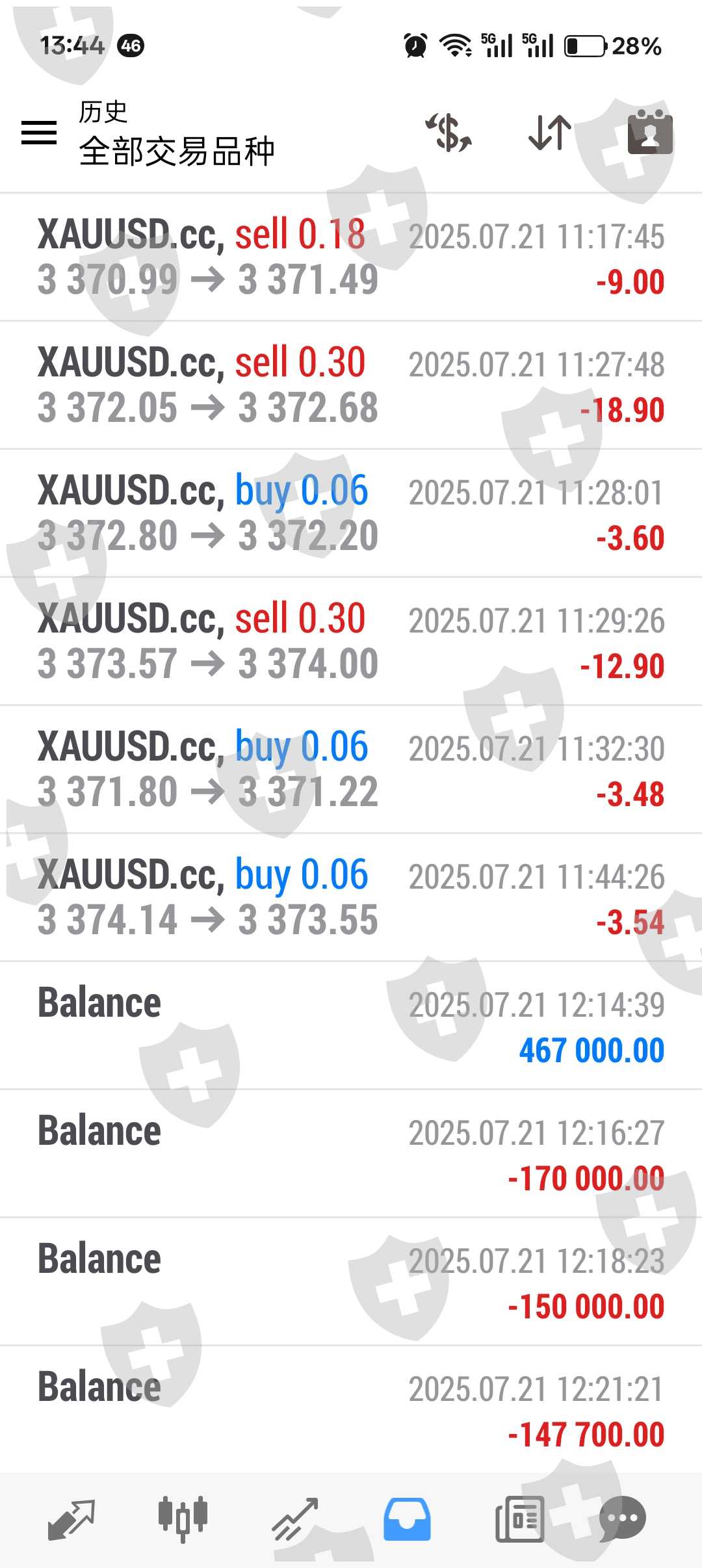Change the history sort order

point(550,133)
